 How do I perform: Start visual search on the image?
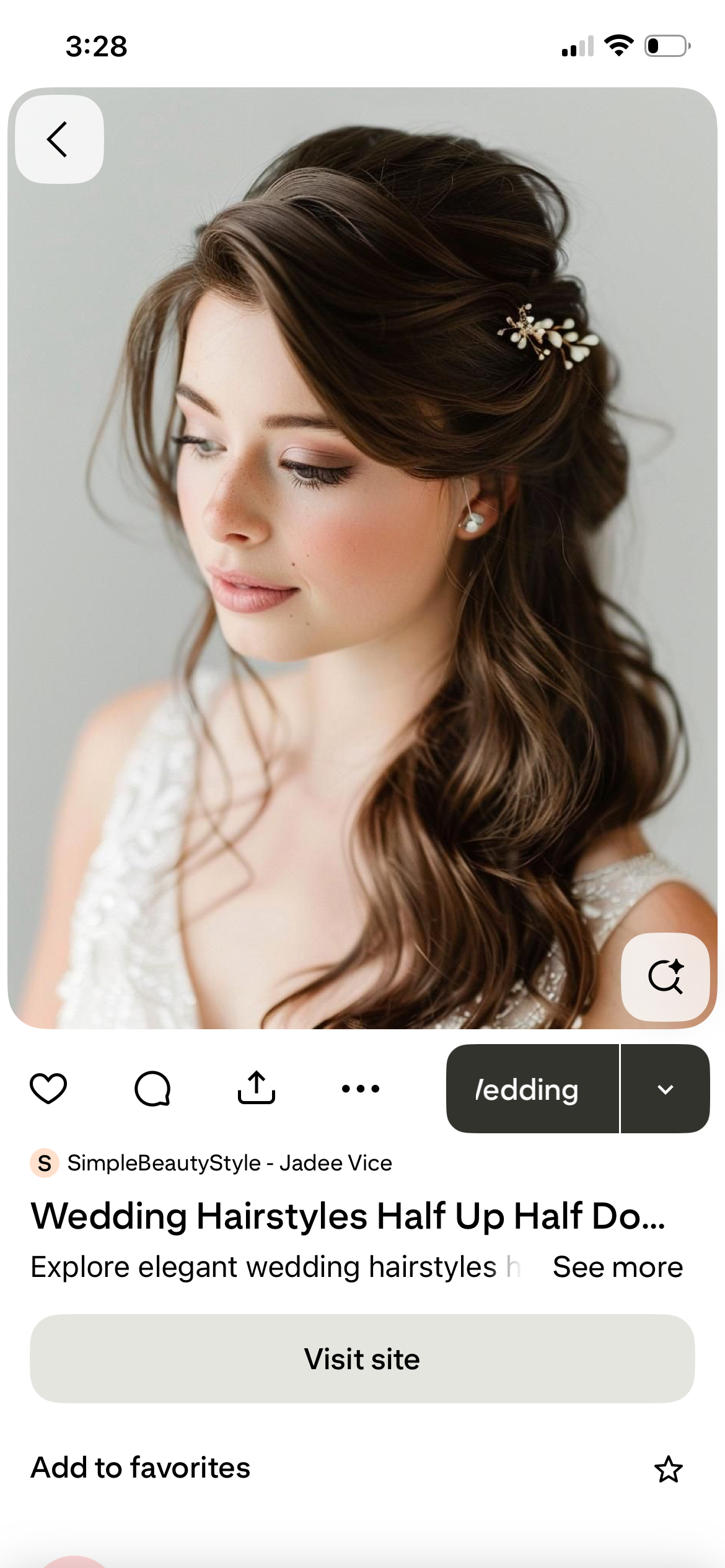pos(666,977)
